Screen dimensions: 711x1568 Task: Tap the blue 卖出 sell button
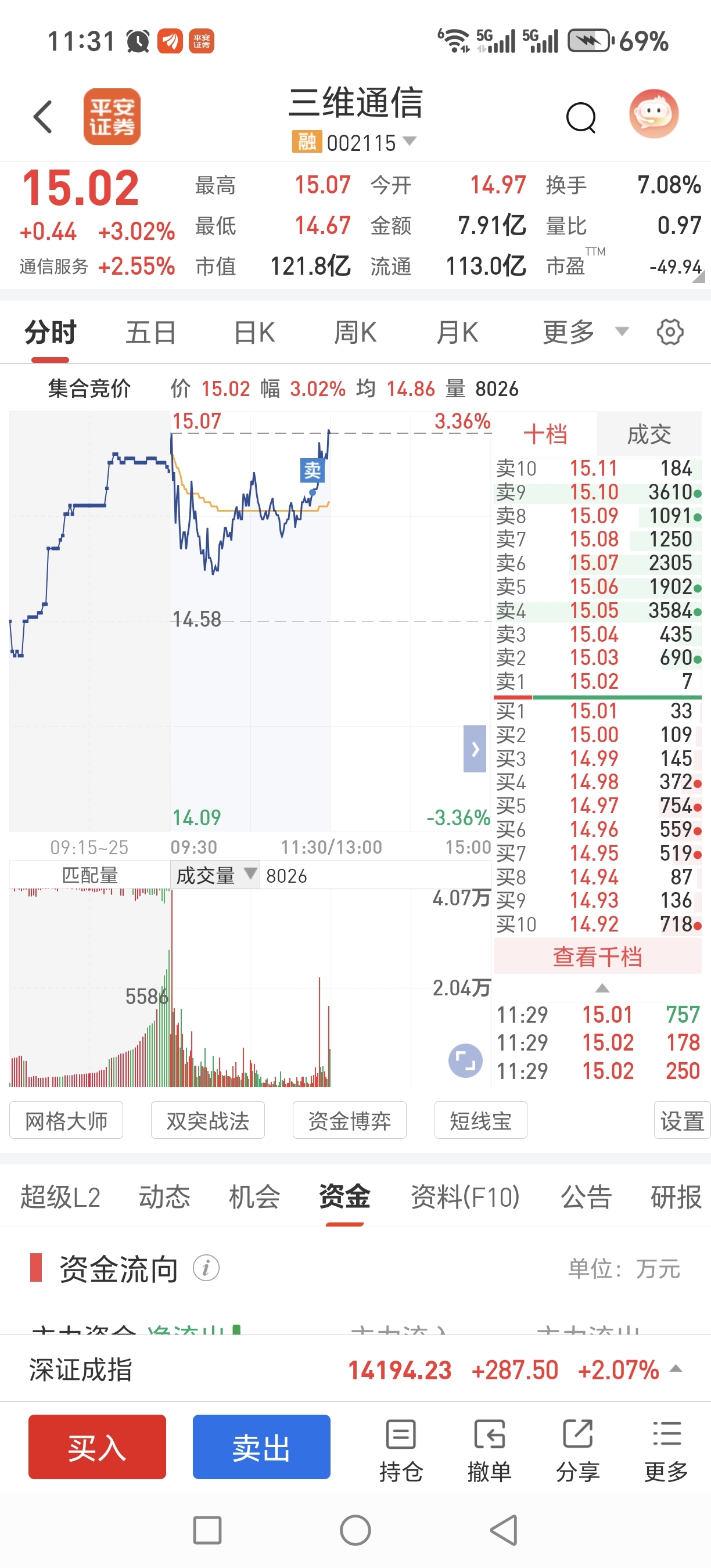click(x=262, y=1447)
